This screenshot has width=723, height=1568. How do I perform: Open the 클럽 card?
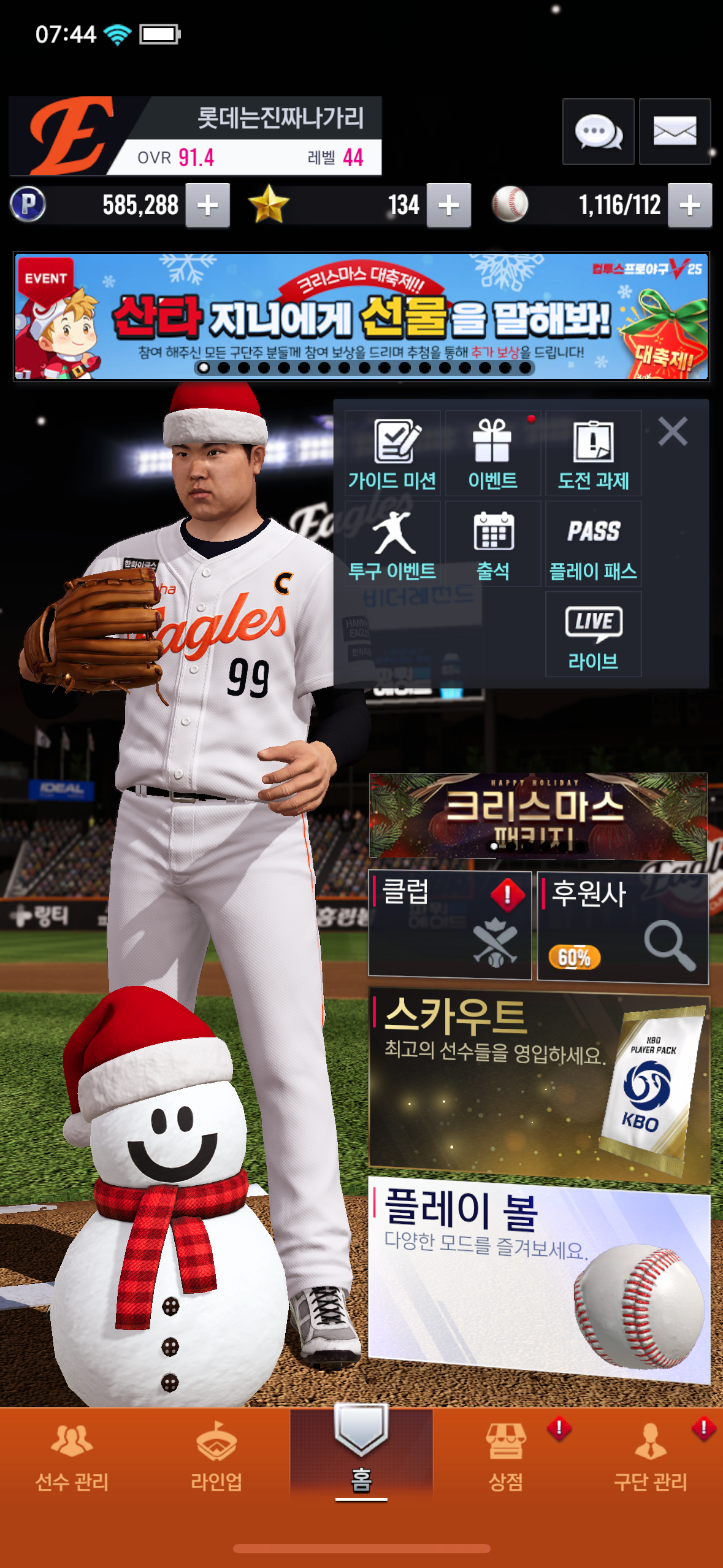(x=449, y=924)
